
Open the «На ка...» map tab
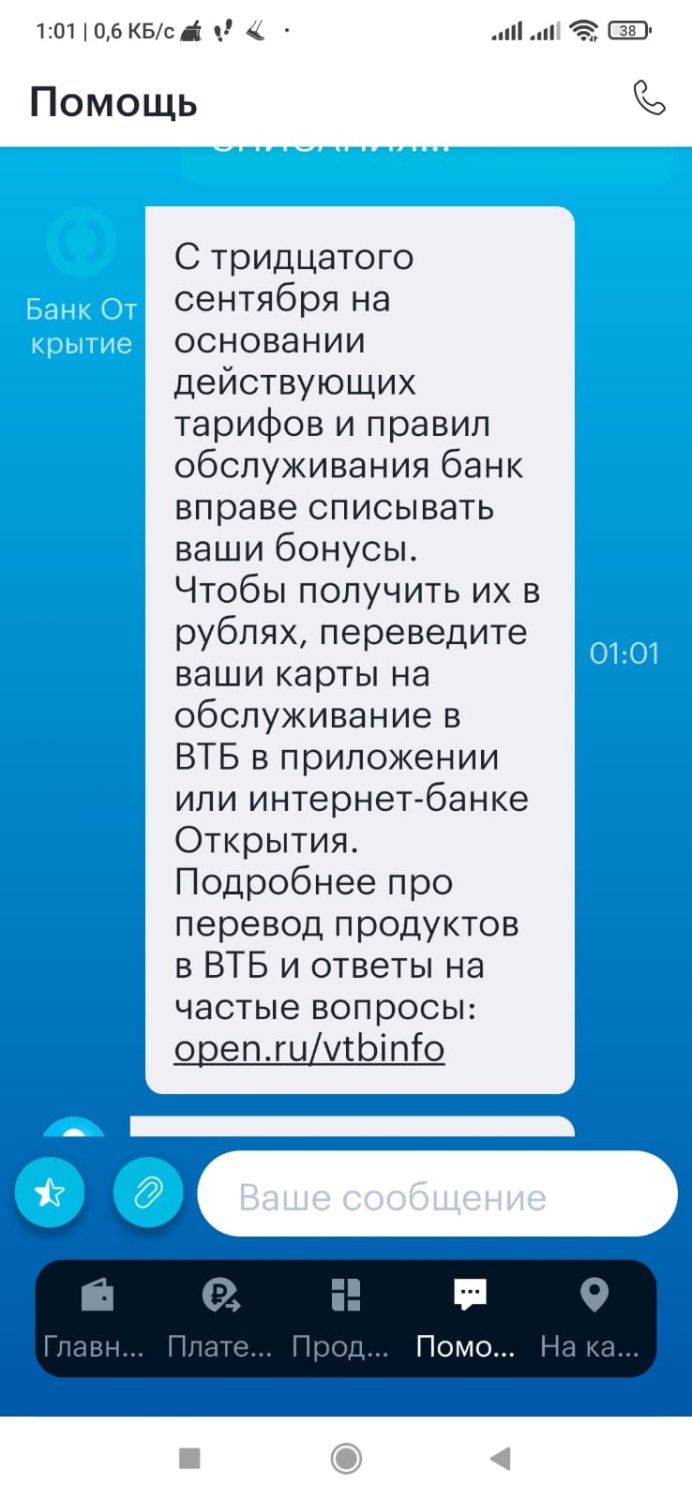coord(592,1318)
